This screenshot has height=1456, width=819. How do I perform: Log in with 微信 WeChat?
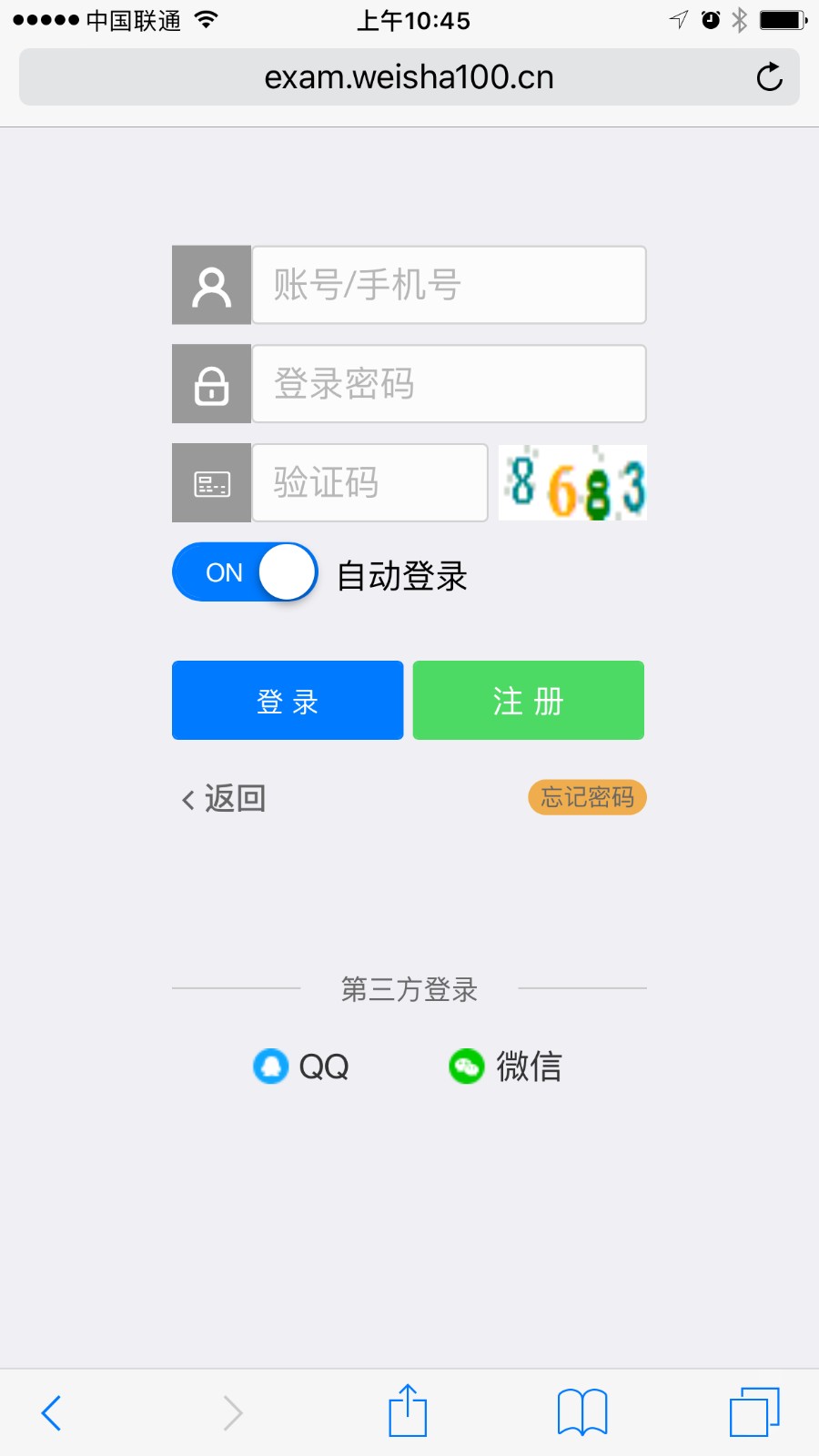pos(506,1066)
